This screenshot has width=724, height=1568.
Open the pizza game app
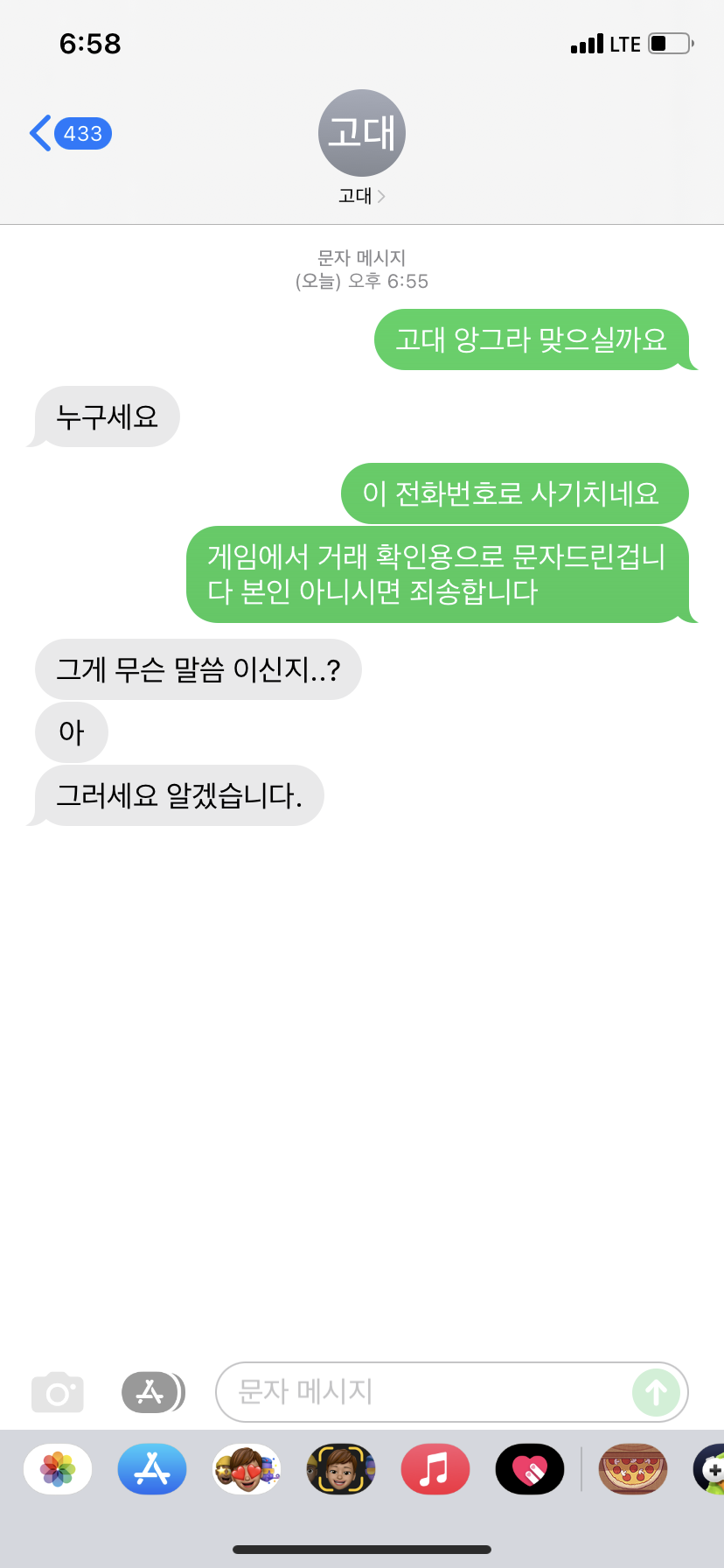633,1469
